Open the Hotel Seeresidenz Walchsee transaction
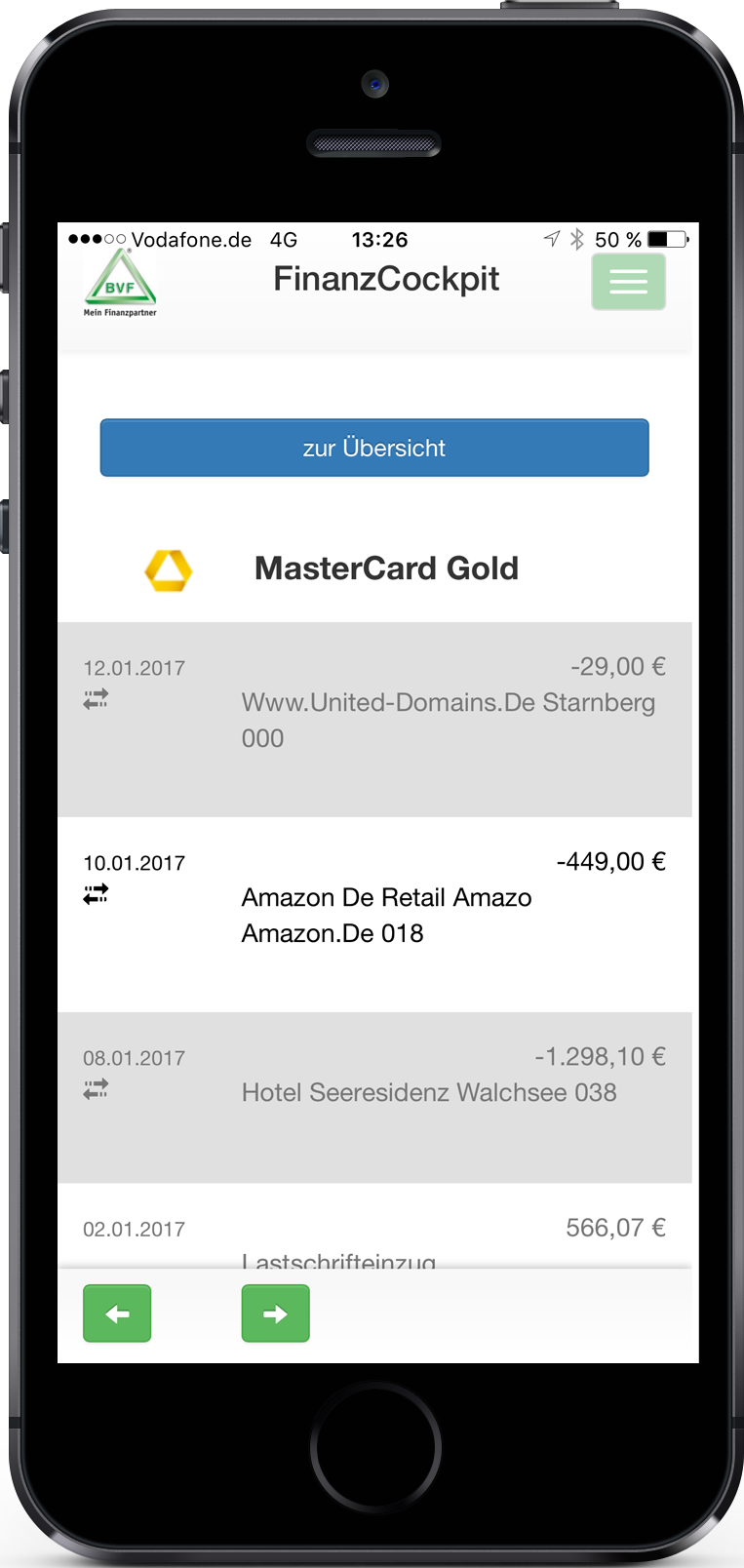The image size is (744, 1568). pyautogui.click(x=374, y=1096)
